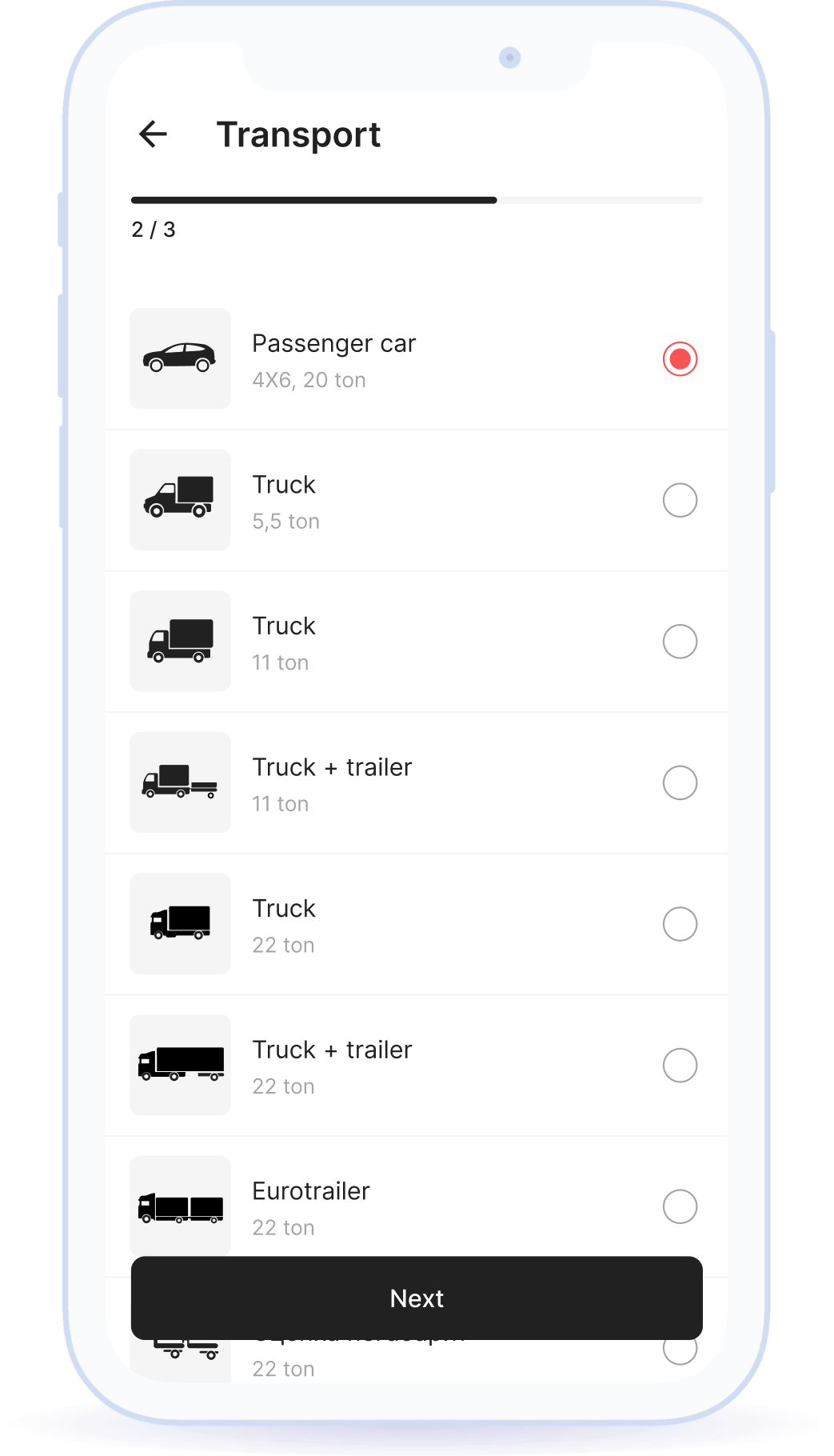Click the 2 / 3 step indicator
Viewport: 834px width, 1456px height.
coord(153,230)
